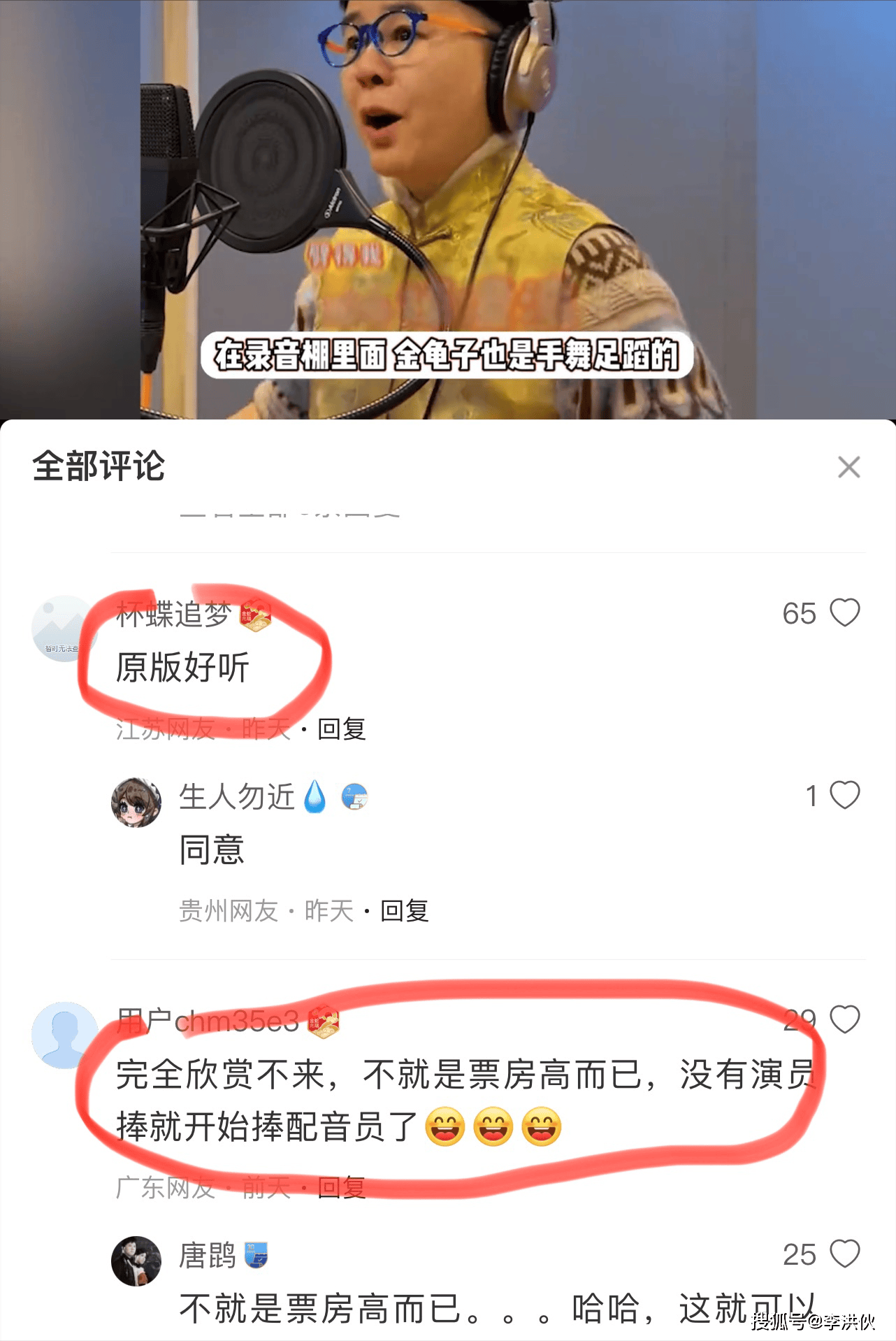The image size is (896, 1341).
Task: Open 生人勿近's profile avatar
Action: (x=136, y=802)
